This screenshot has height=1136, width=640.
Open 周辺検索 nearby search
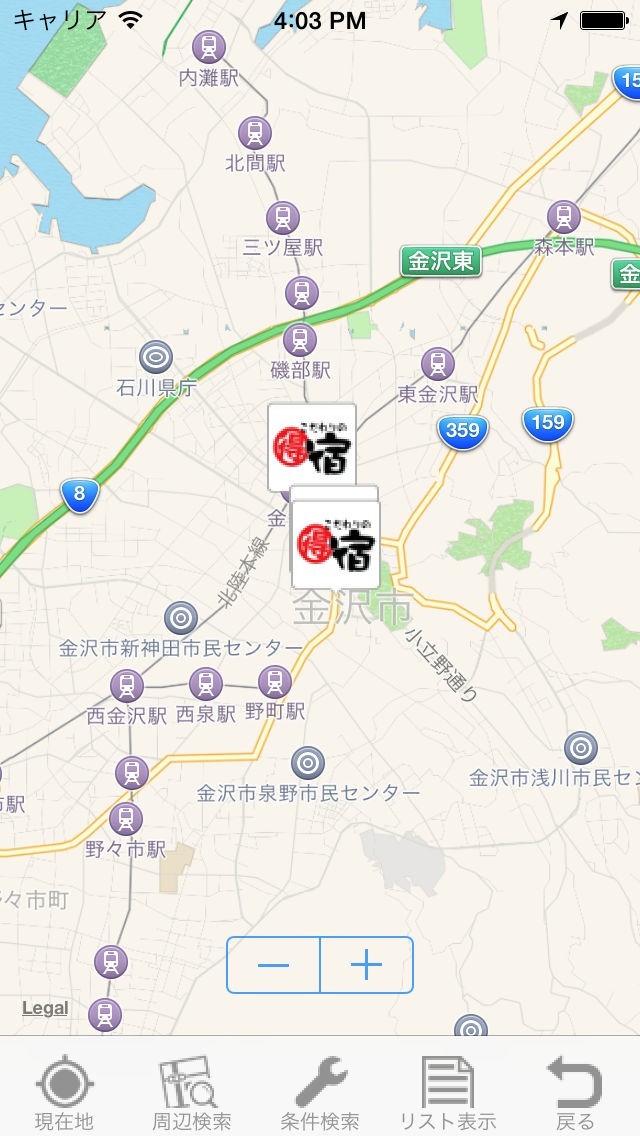coord(191,1092)
